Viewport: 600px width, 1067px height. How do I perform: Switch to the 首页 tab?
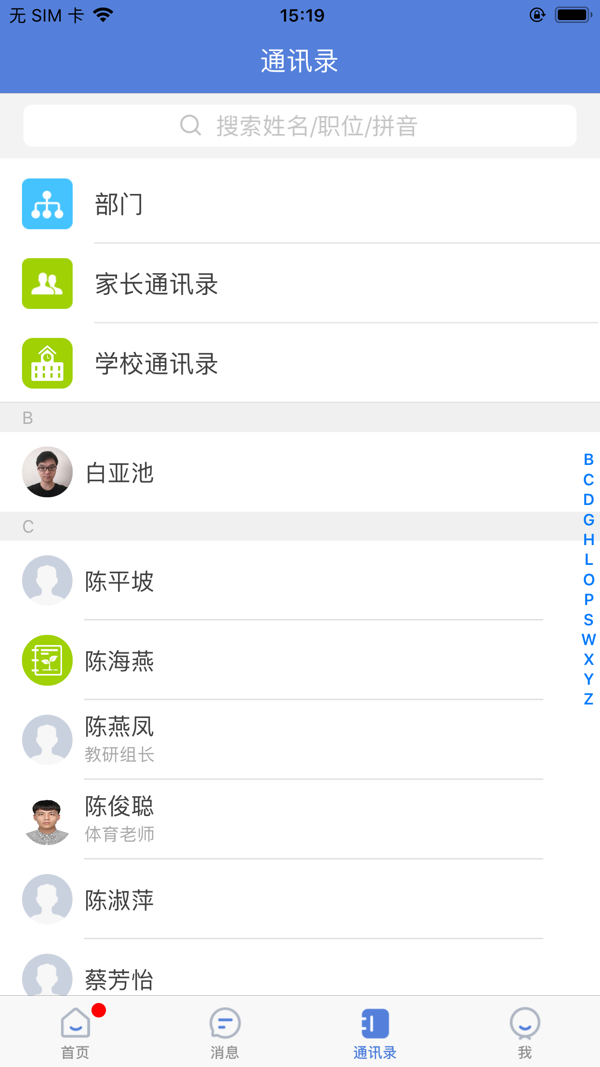click(75, 1032)
